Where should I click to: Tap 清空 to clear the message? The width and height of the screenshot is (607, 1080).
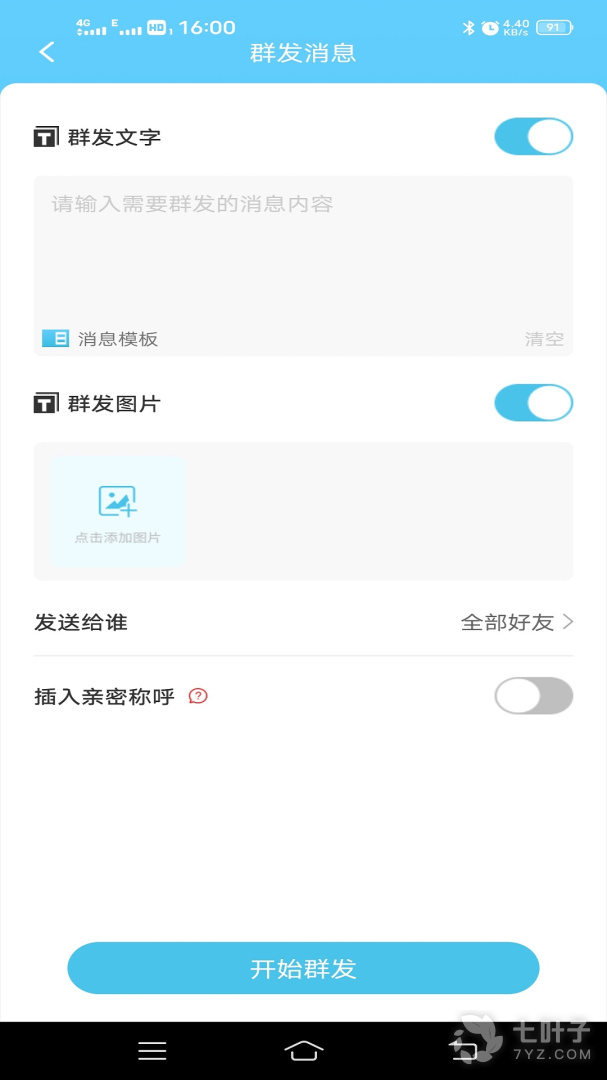[x=544, y=339]
